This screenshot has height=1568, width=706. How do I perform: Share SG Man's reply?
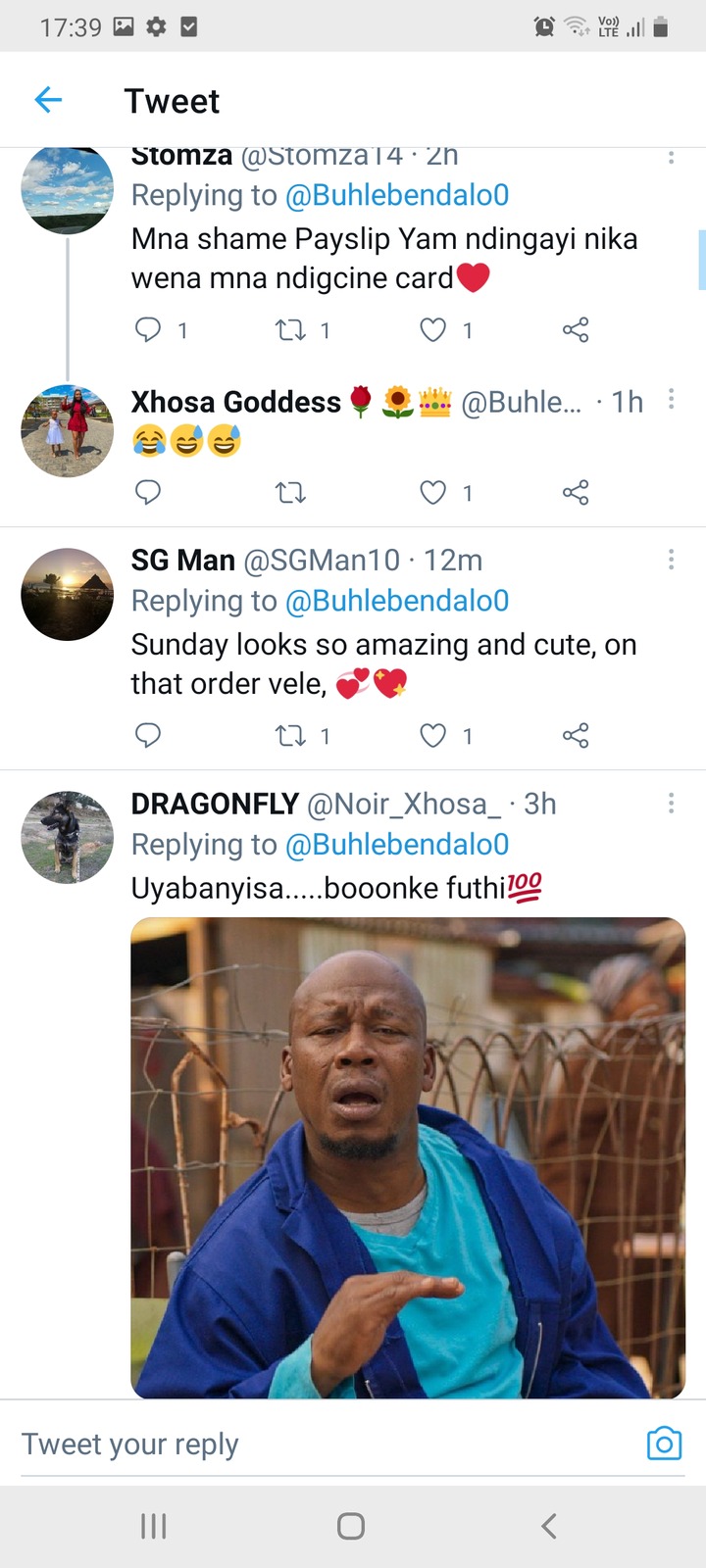(576, 736)
